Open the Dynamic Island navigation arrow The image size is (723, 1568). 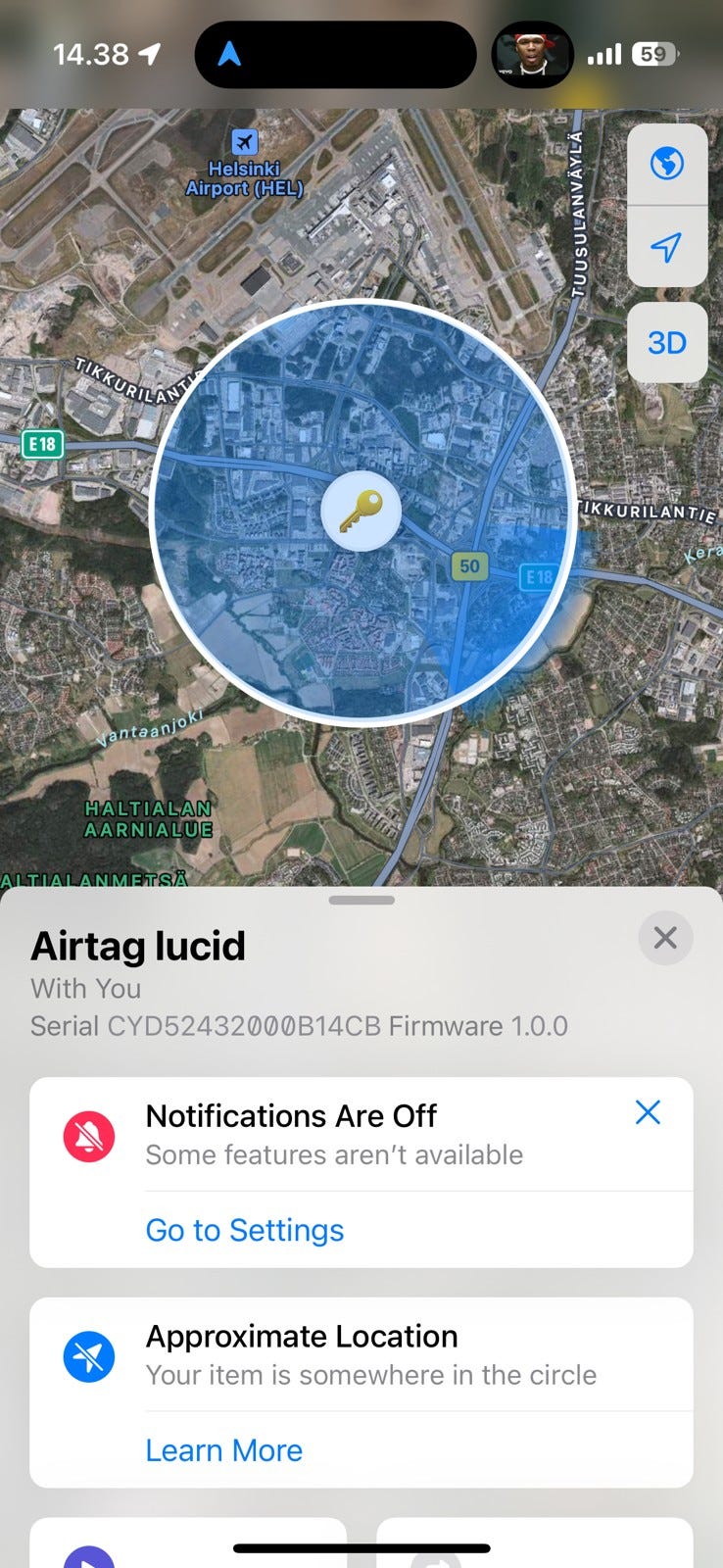[229, 55]
